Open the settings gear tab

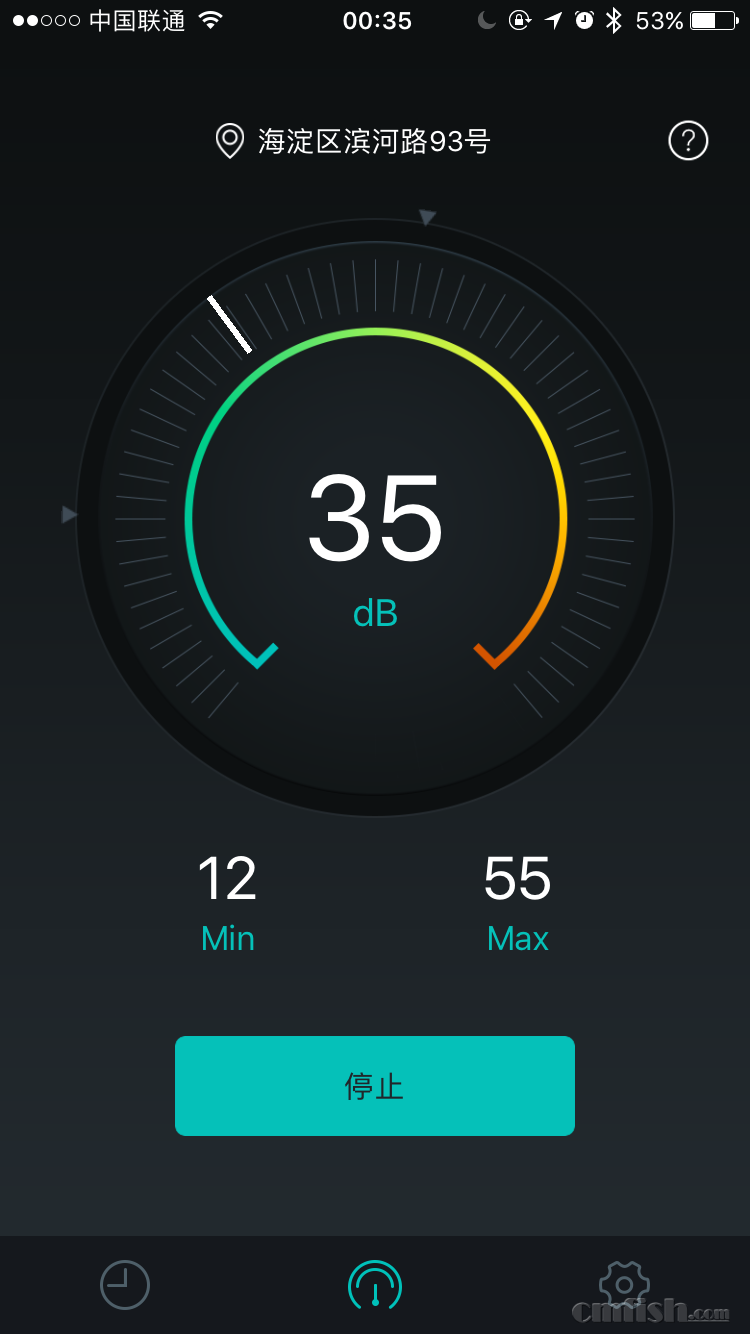624,1285
